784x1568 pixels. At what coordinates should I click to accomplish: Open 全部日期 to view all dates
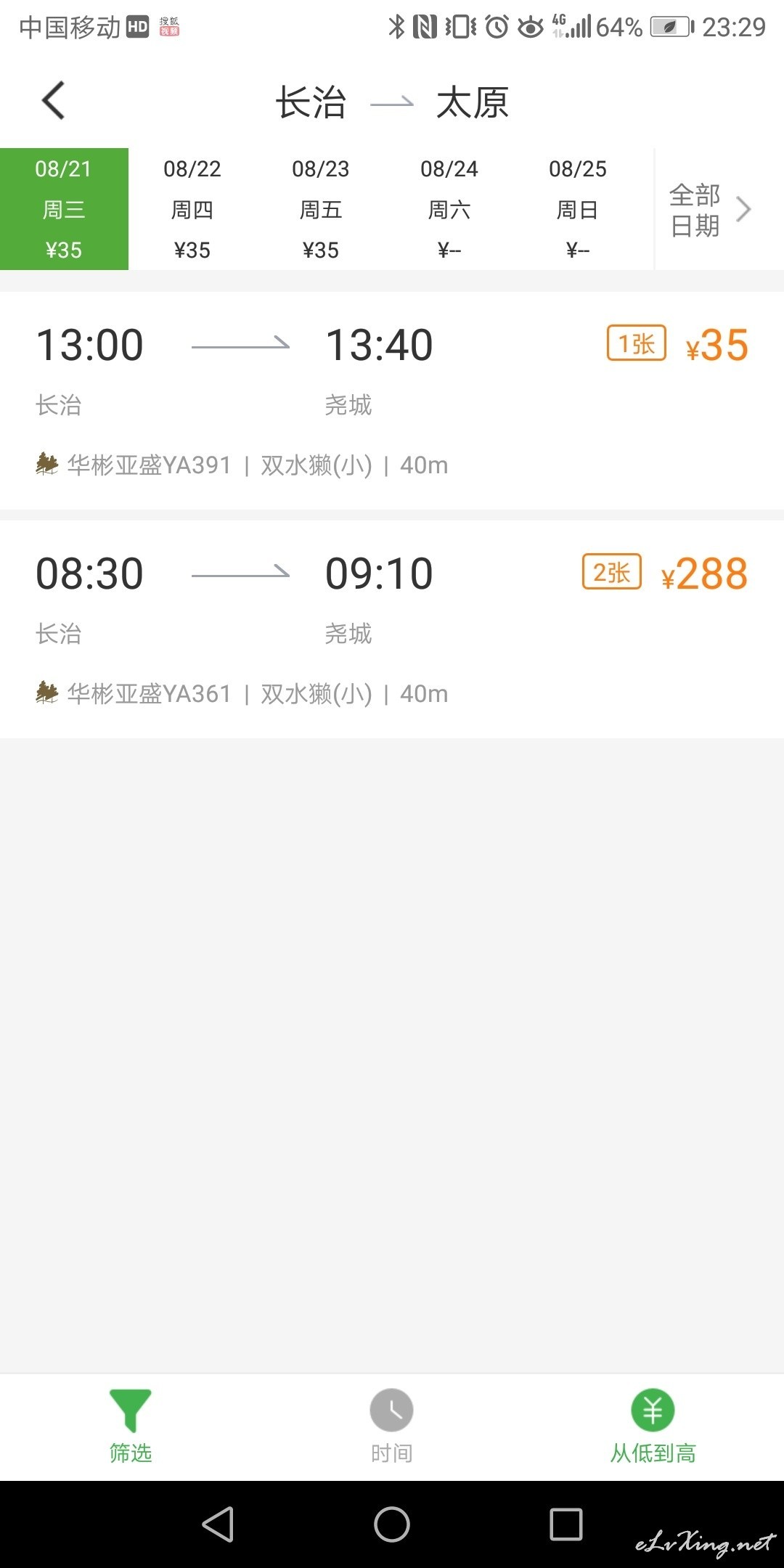point(711,210)
